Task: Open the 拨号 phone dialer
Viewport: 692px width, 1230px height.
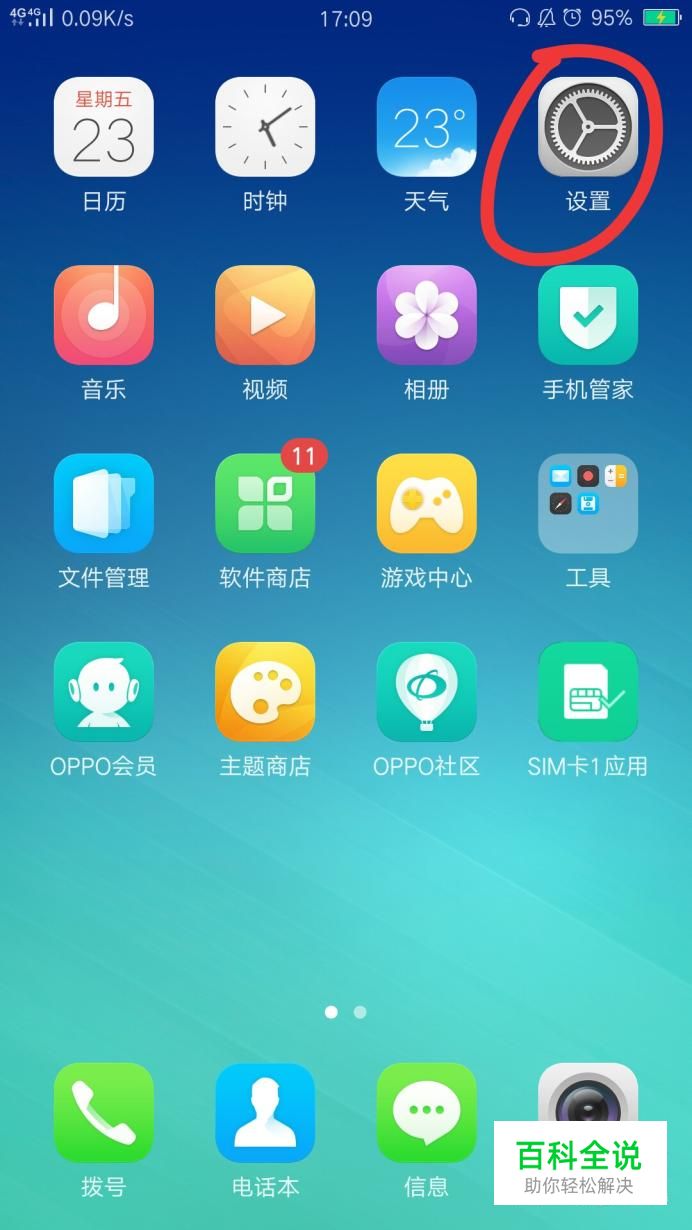Action: coord(104,1112)
